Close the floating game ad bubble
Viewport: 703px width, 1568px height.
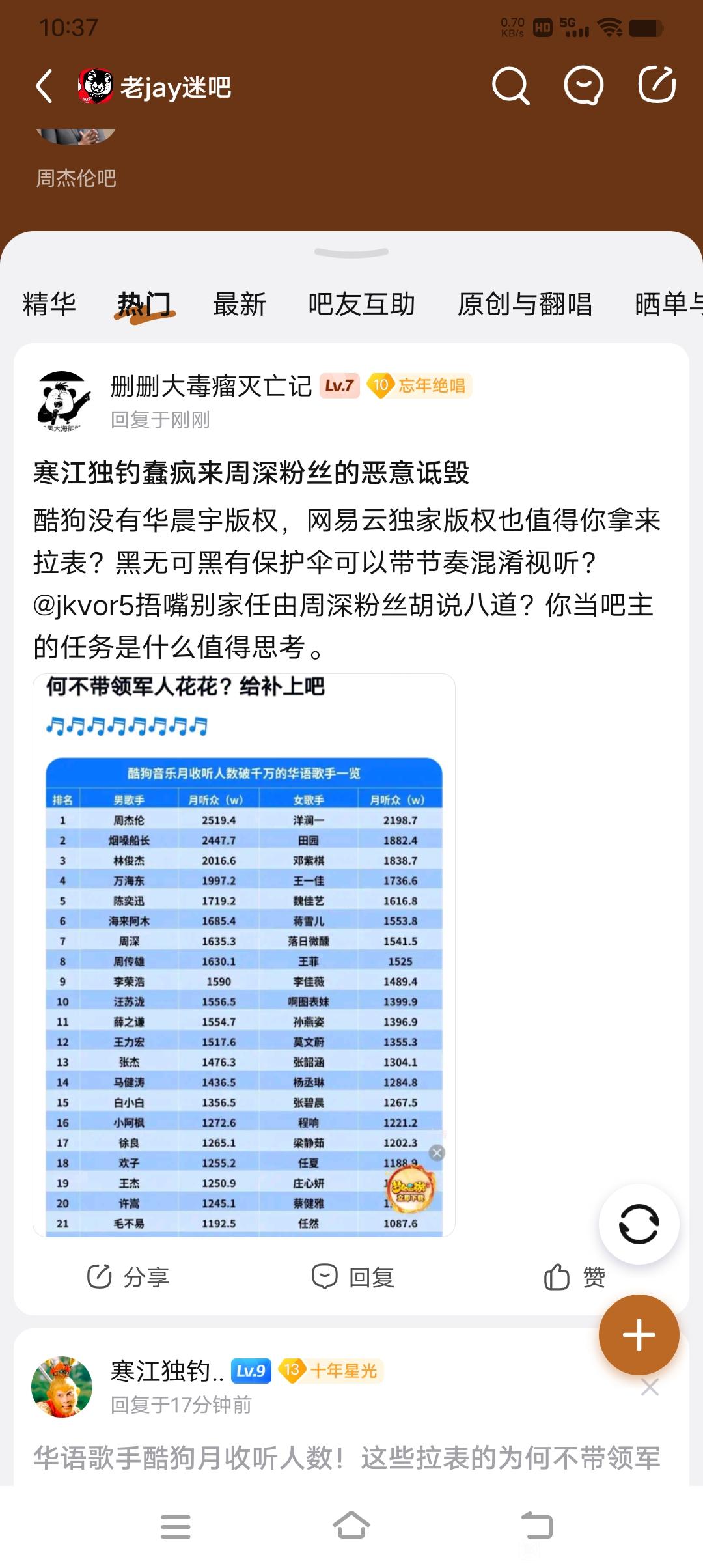click(x=437, y=1153)
